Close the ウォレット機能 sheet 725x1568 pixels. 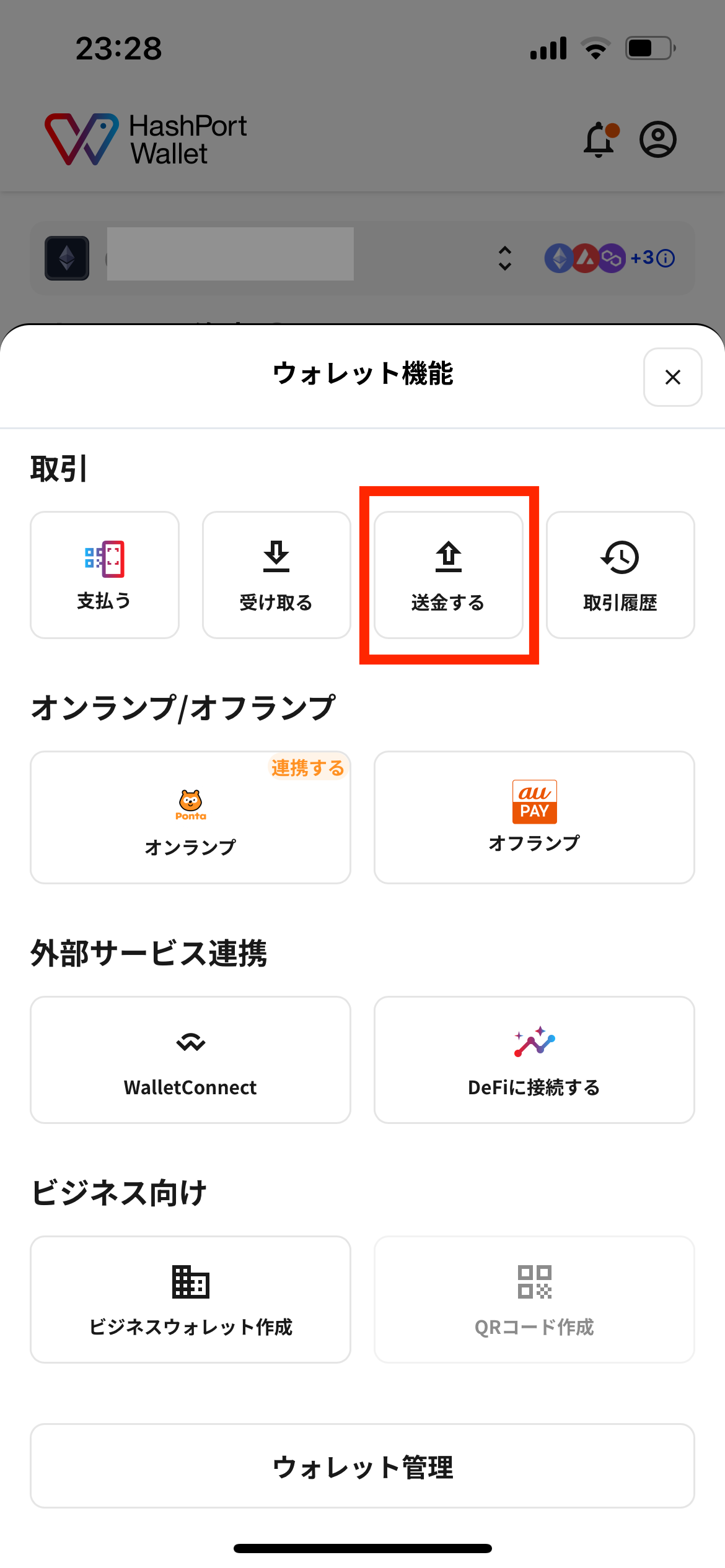[x=672, y=377]
